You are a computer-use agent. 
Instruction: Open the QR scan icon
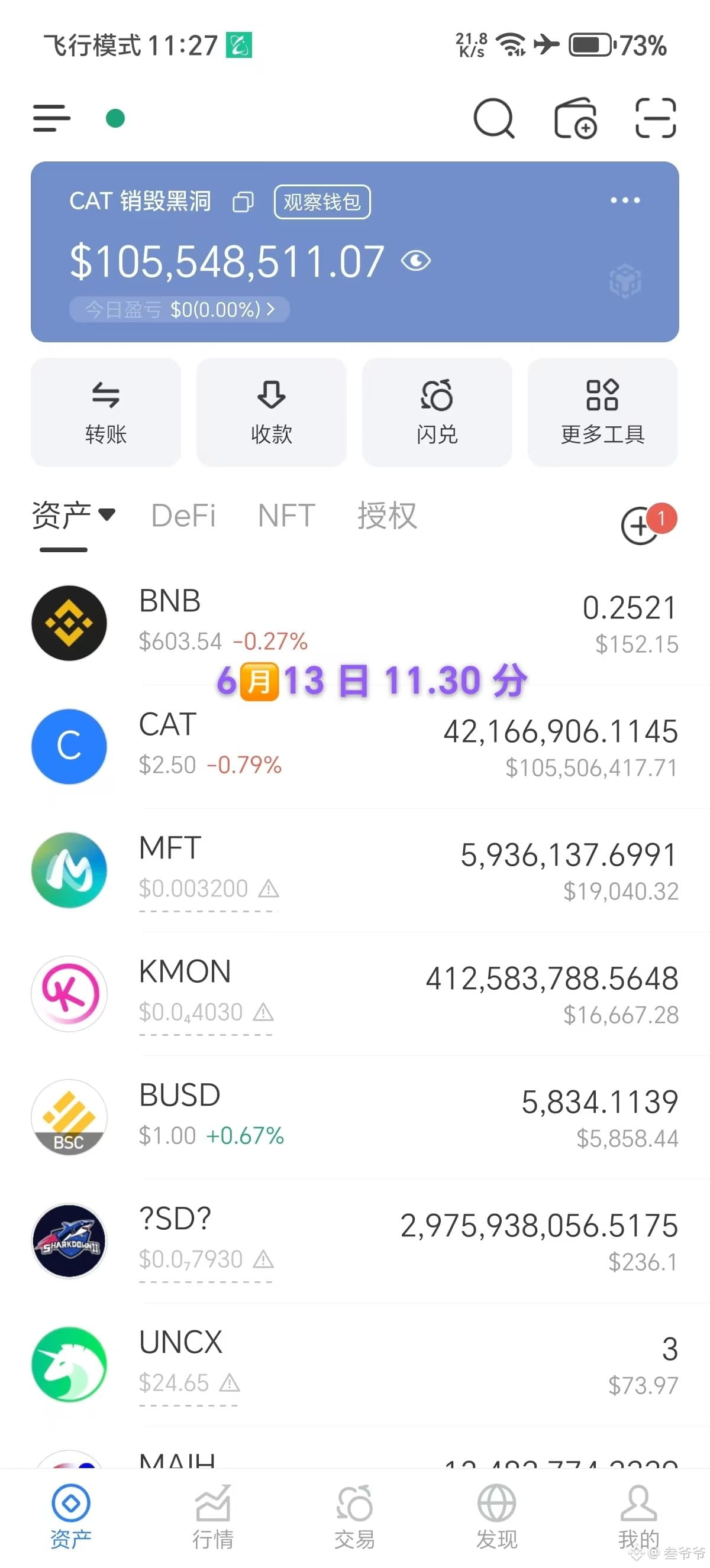[x=655, y=118]
